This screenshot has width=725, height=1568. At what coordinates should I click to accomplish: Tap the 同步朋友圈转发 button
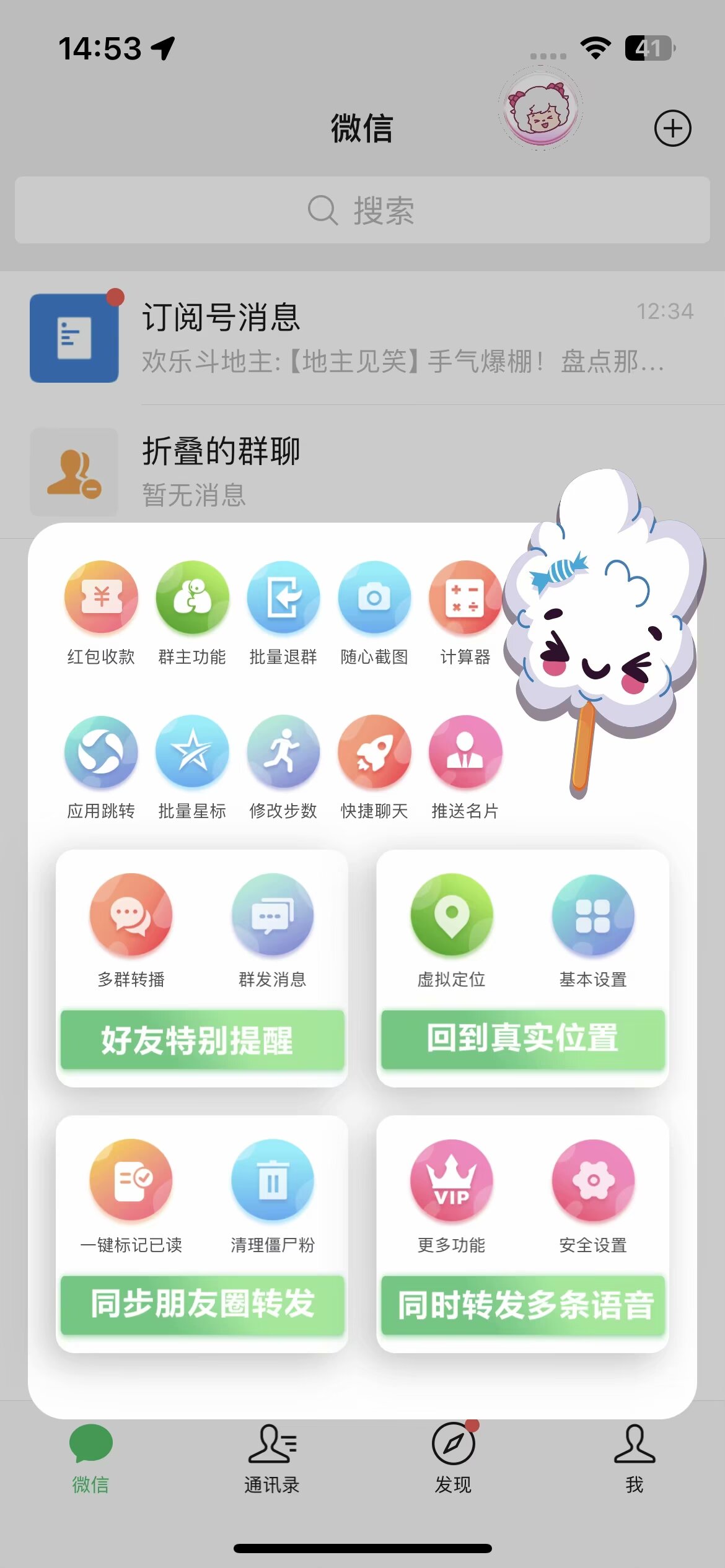[x=202, y=1304]
